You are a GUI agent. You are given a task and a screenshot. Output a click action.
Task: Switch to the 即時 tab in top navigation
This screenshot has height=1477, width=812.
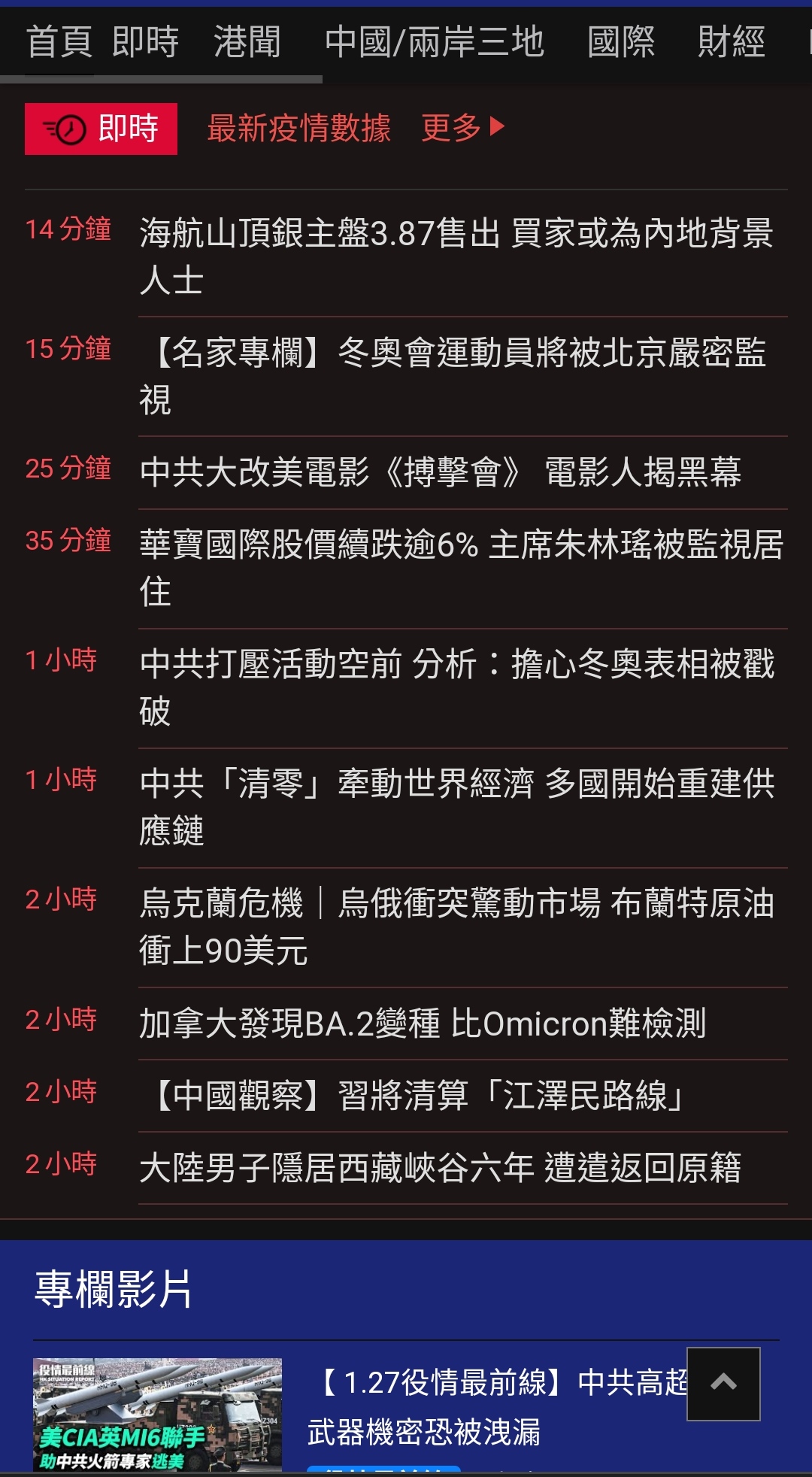coord(145,42)
